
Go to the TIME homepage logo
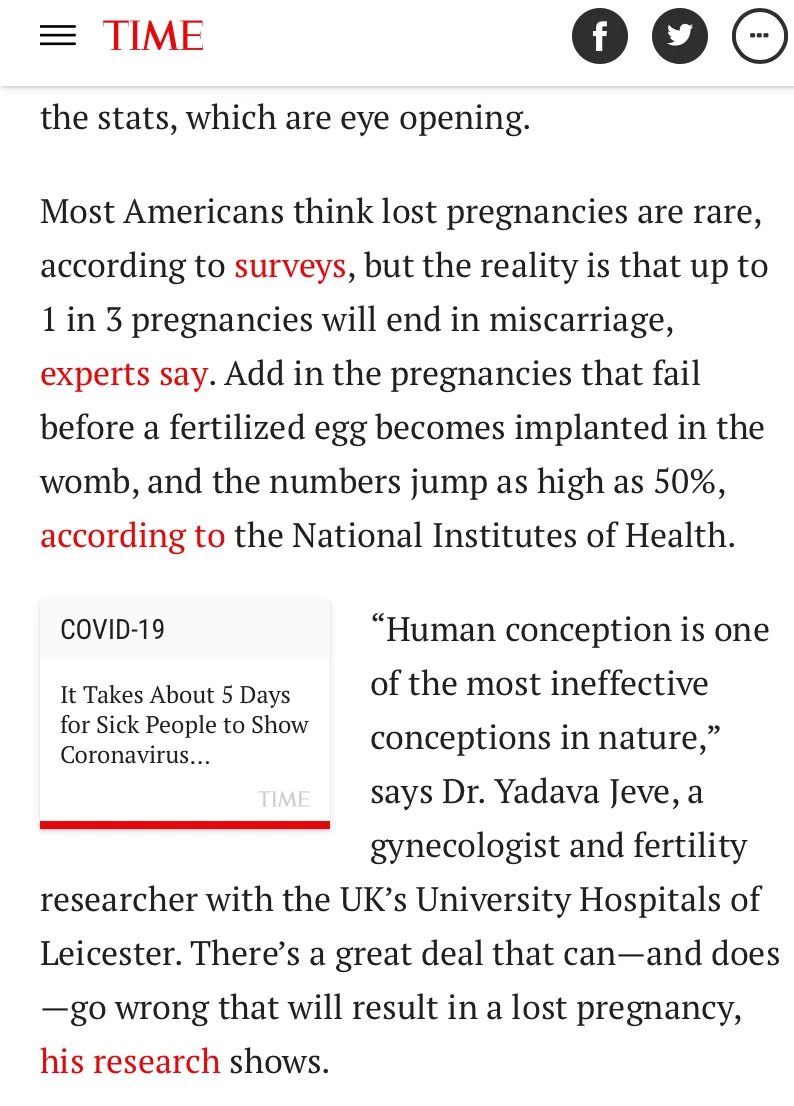click(x=153, y=37)
